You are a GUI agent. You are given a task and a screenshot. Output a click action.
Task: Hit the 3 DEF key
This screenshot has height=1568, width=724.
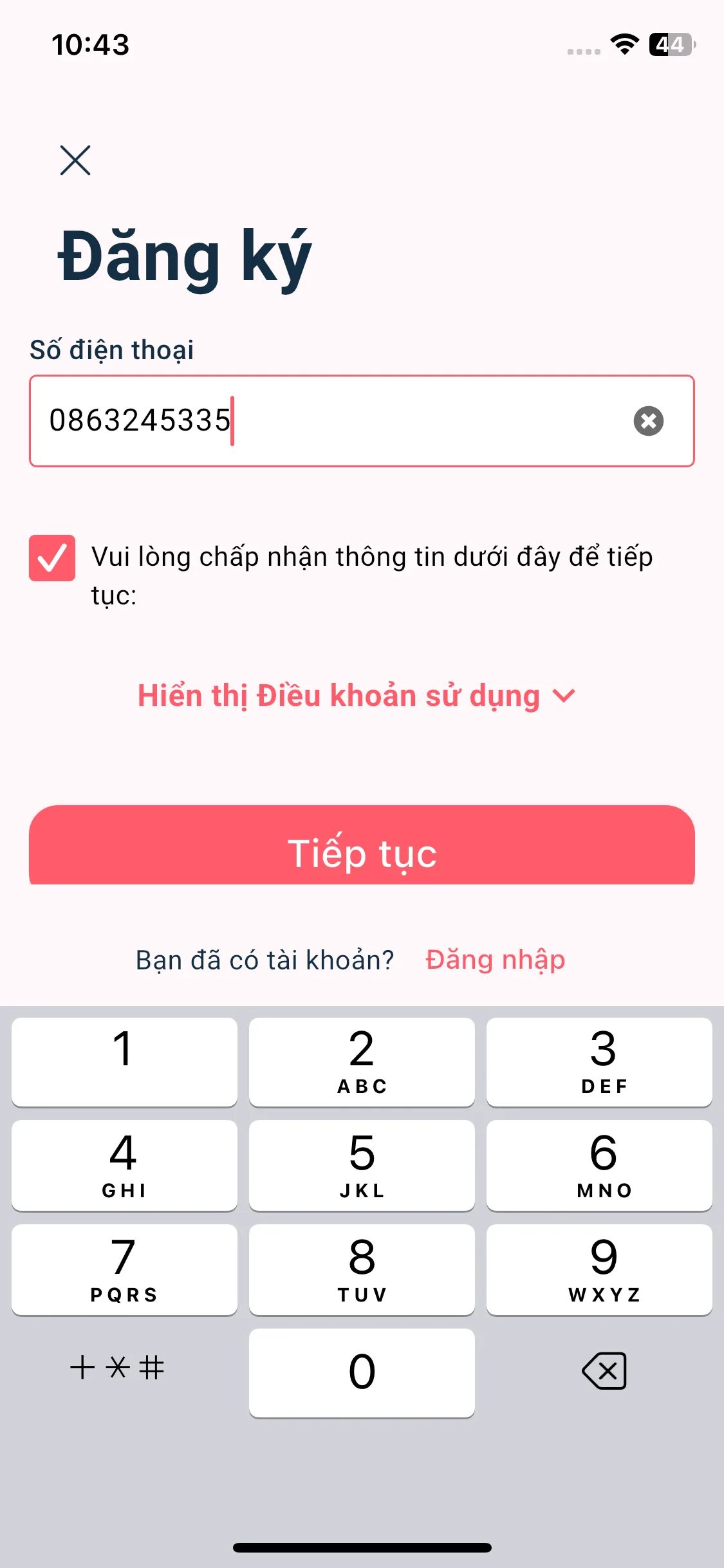[599, 1061]
